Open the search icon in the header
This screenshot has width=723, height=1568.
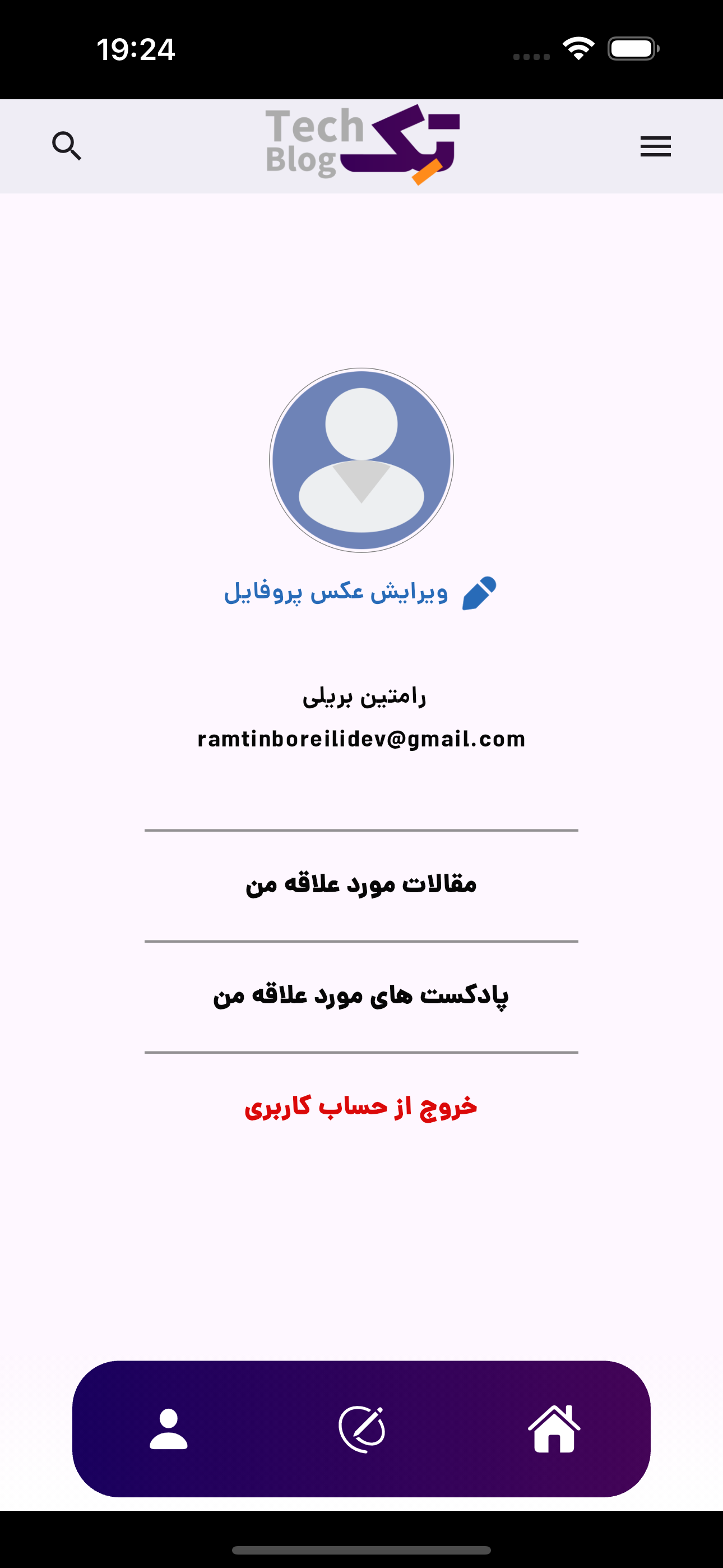click(x=66, y=146)
